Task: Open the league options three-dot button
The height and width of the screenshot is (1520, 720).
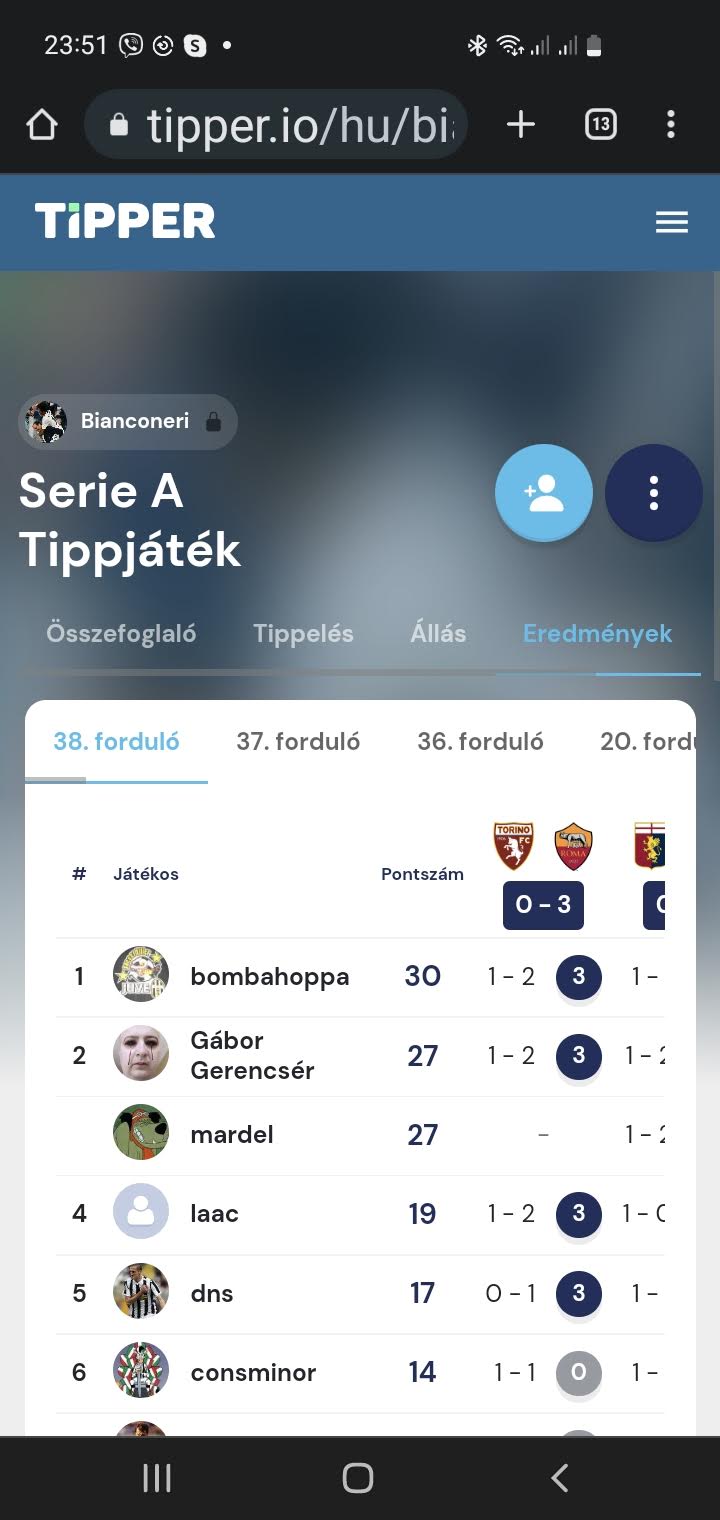Action: 654,494
